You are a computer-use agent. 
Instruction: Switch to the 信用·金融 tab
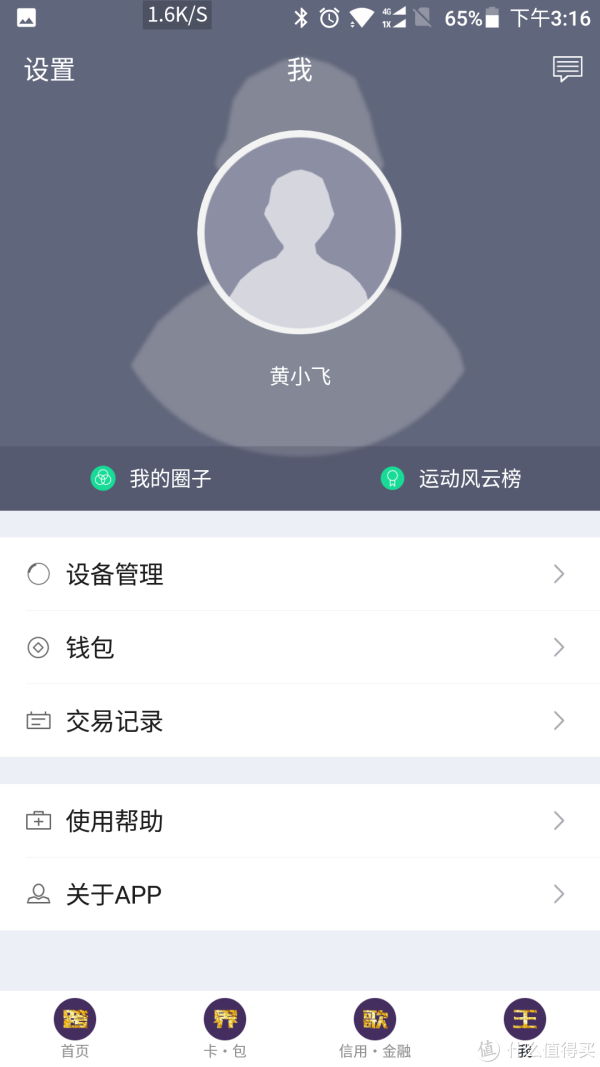click(x=375, y=1028)
